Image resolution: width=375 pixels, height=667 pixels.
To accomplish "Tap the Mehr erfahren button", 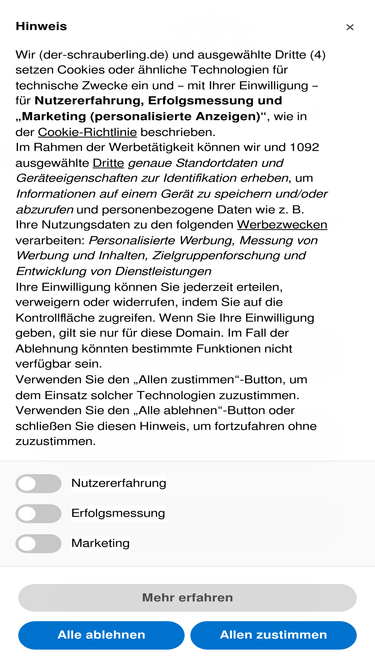I will (x=187, y=598).
